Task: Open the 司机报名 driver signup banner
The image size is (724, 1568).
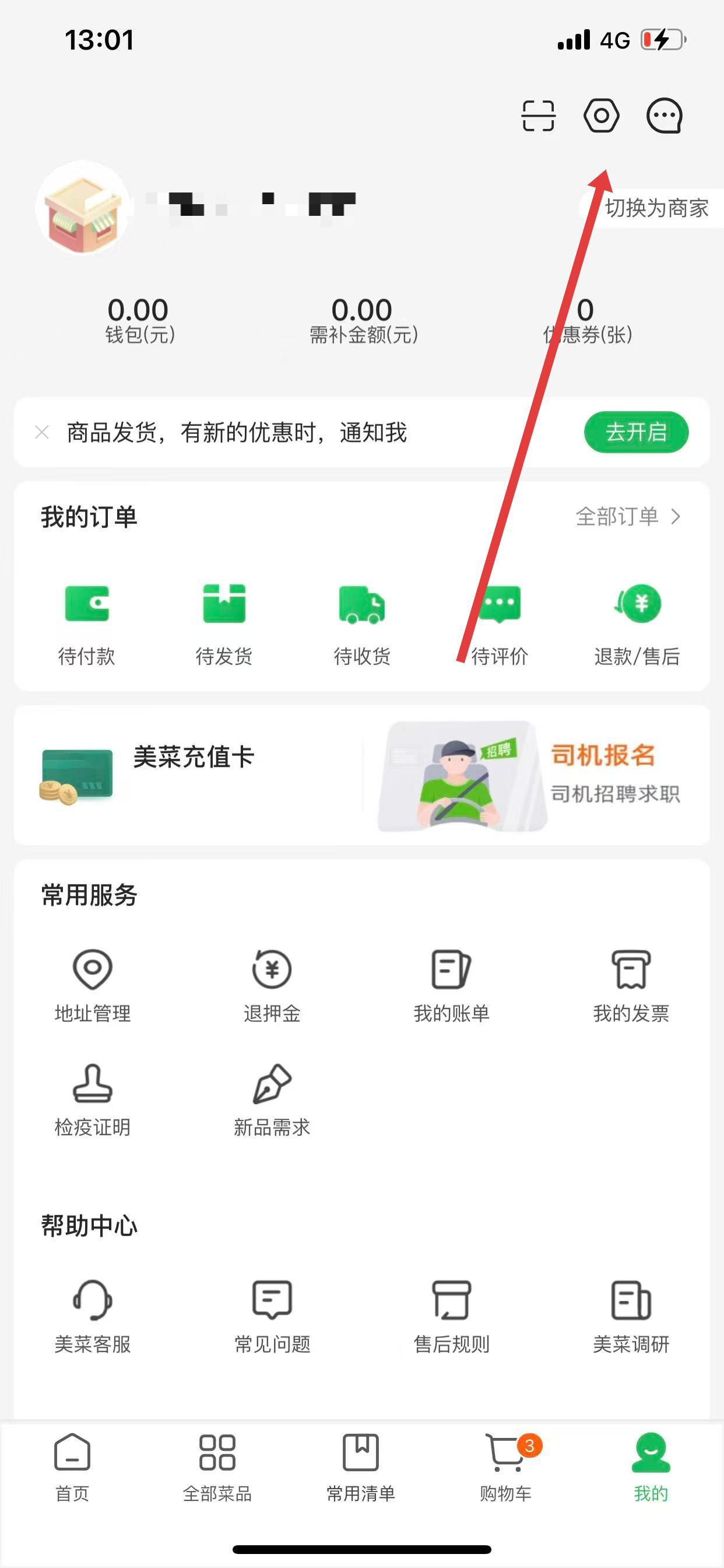Action: click(x=535, y=774)
